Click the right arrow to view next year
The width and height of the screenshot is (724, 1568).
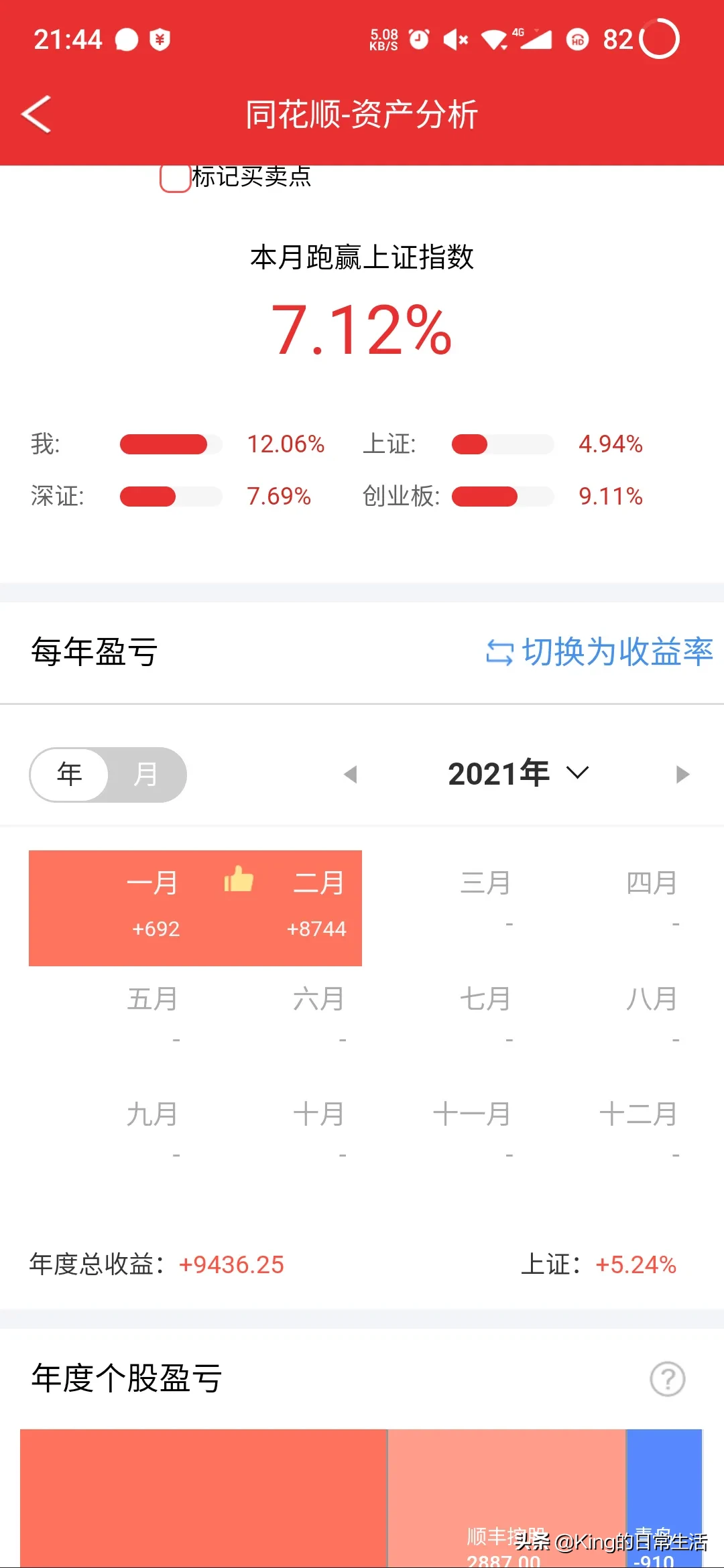(682, 774)
